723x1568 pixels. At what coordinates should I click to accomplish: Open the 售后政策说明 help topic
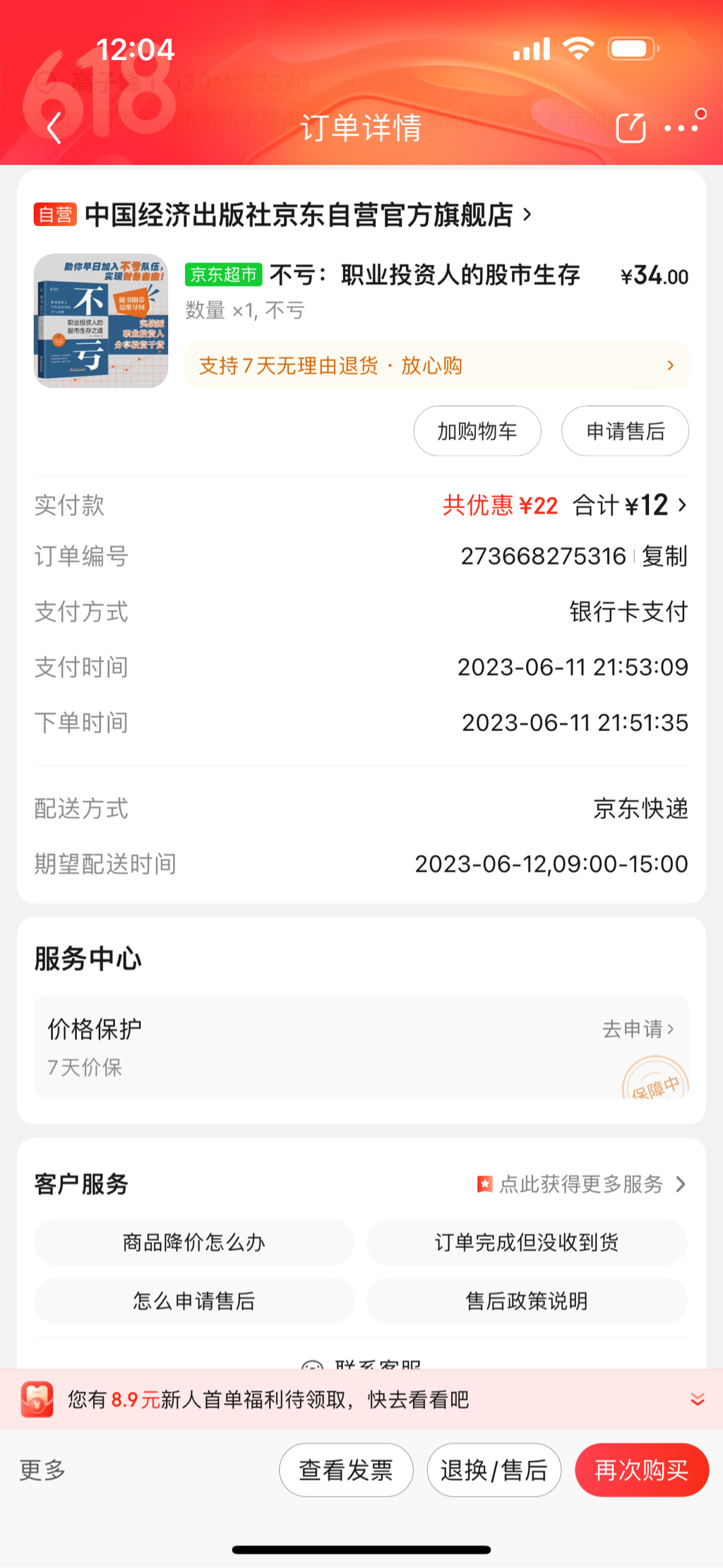coord(527,1301)
